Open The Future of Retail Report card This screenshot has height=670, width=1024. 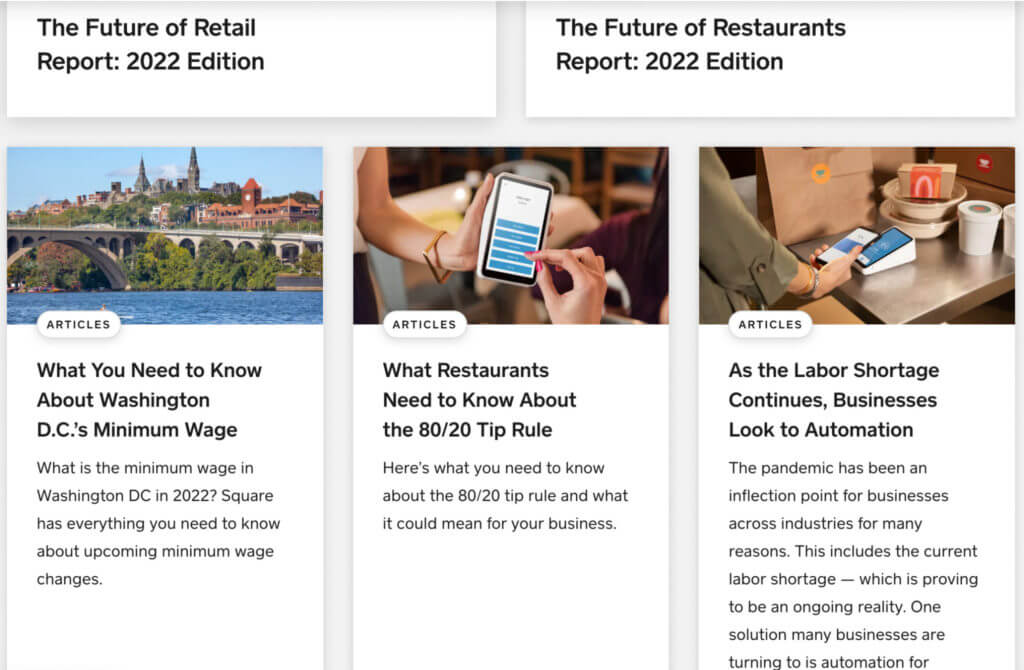point(151,45)
